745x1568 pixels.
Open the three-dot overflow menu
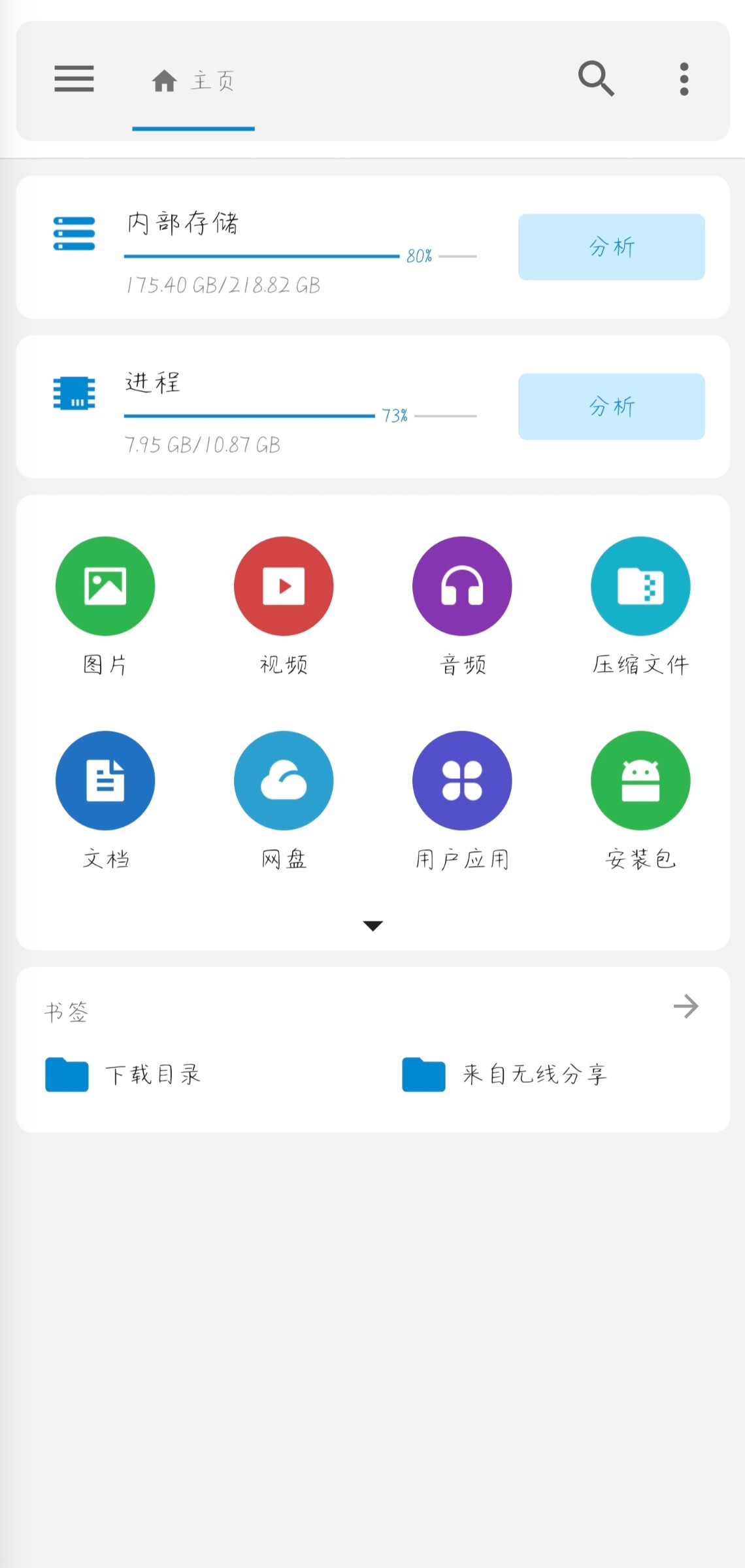pos(684,79)
